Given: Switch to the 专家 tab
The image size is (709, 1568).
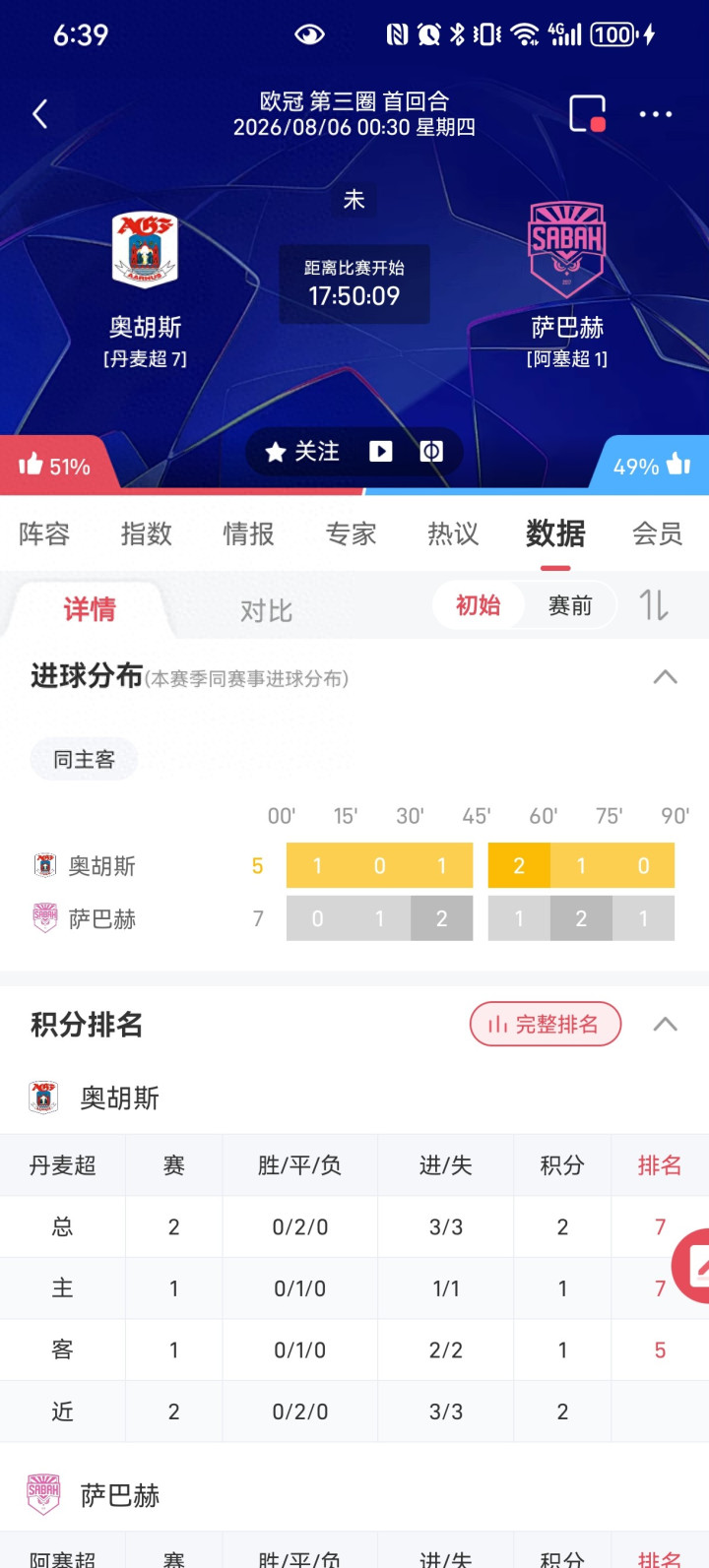Looking at the screenshot, I should pyautogui.click(x=352, y=533).
